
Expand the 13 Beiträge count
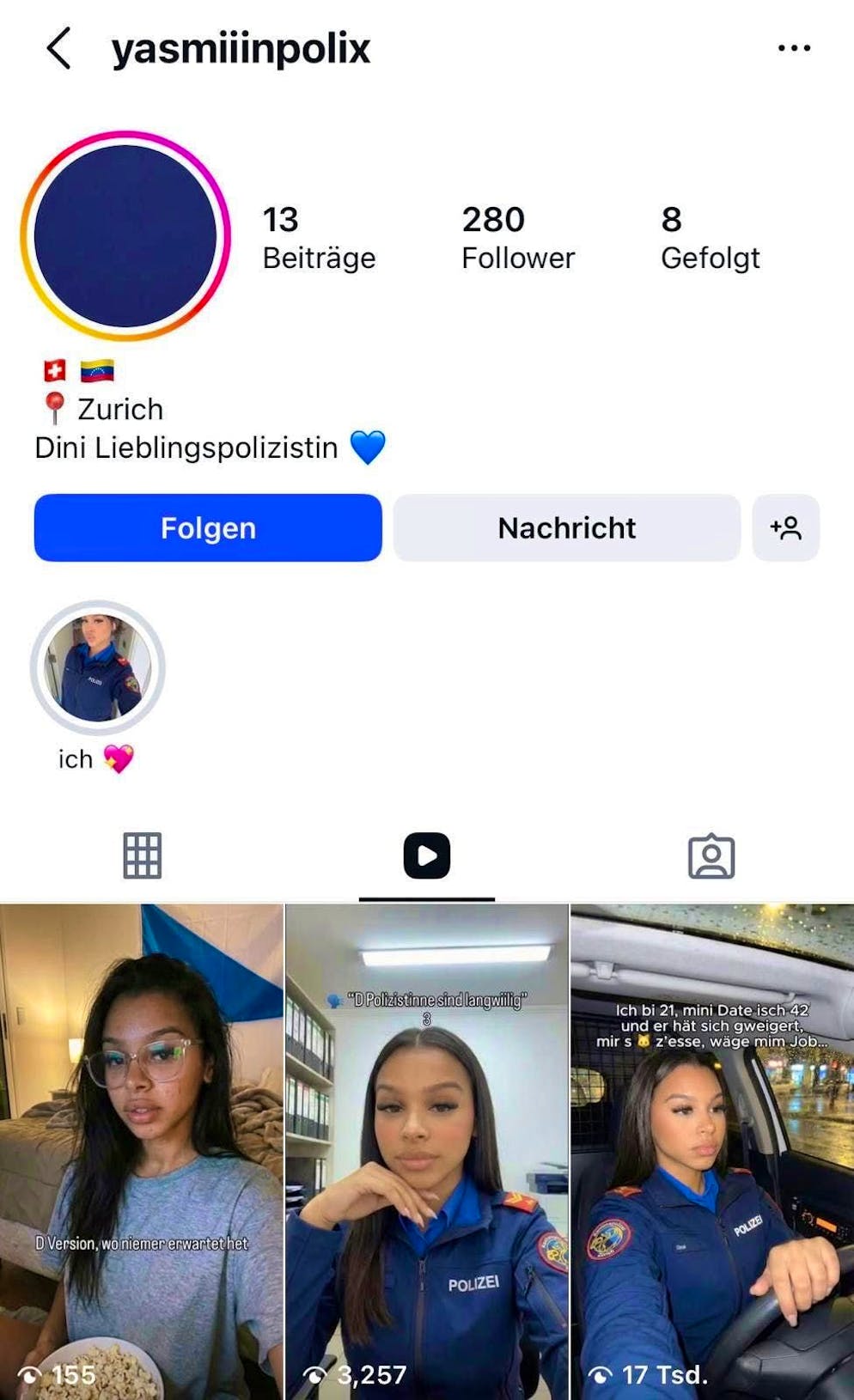318,236
